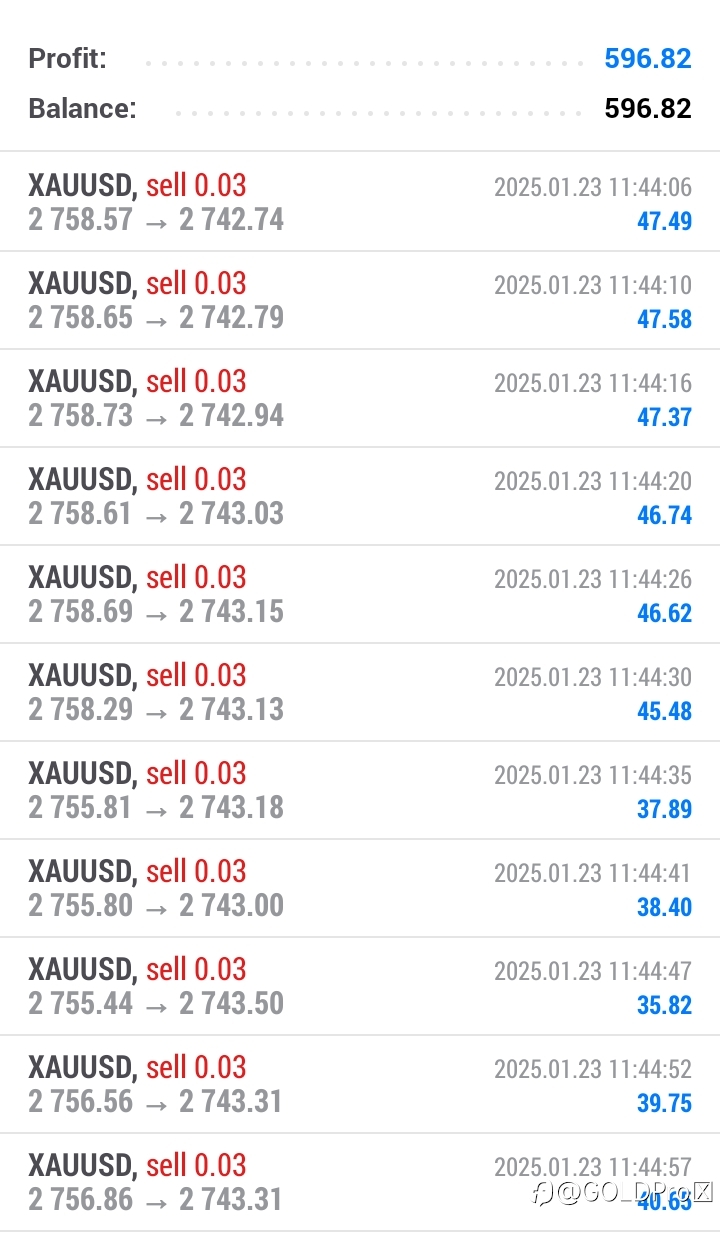Open the trade closed at 11:44:30

(360, 692)
